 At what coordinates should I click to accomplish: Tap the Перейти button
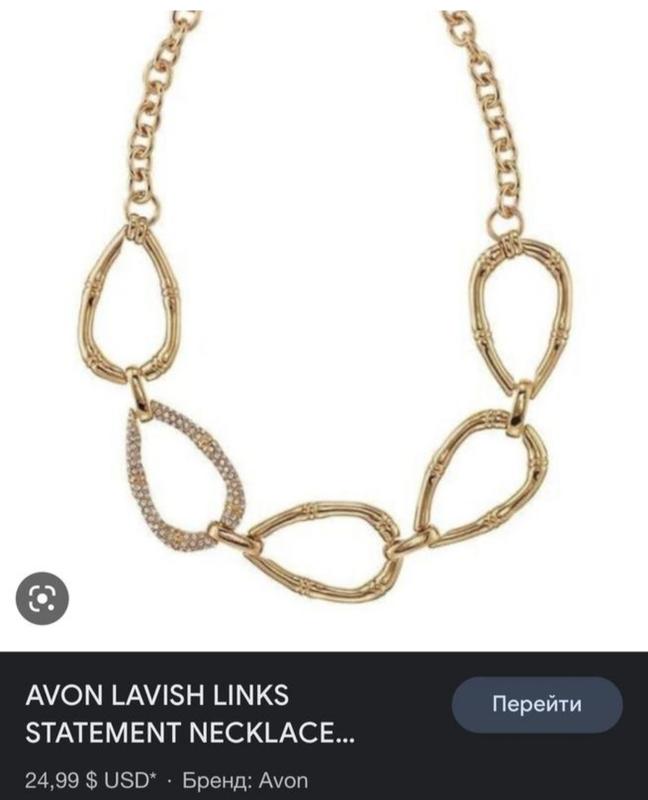click(x=537, y=704)
